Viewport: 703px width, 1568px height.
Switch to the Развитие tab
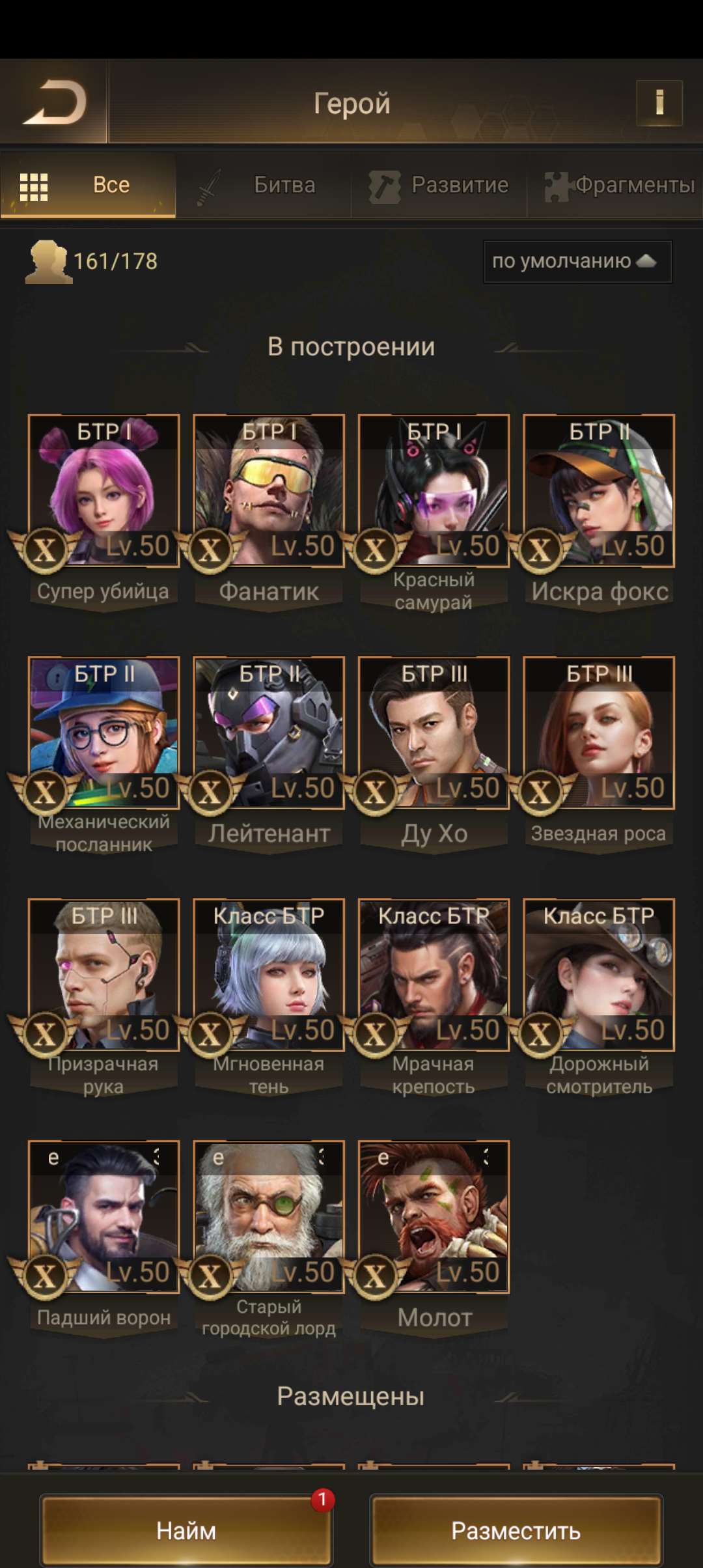click(439, 185)
